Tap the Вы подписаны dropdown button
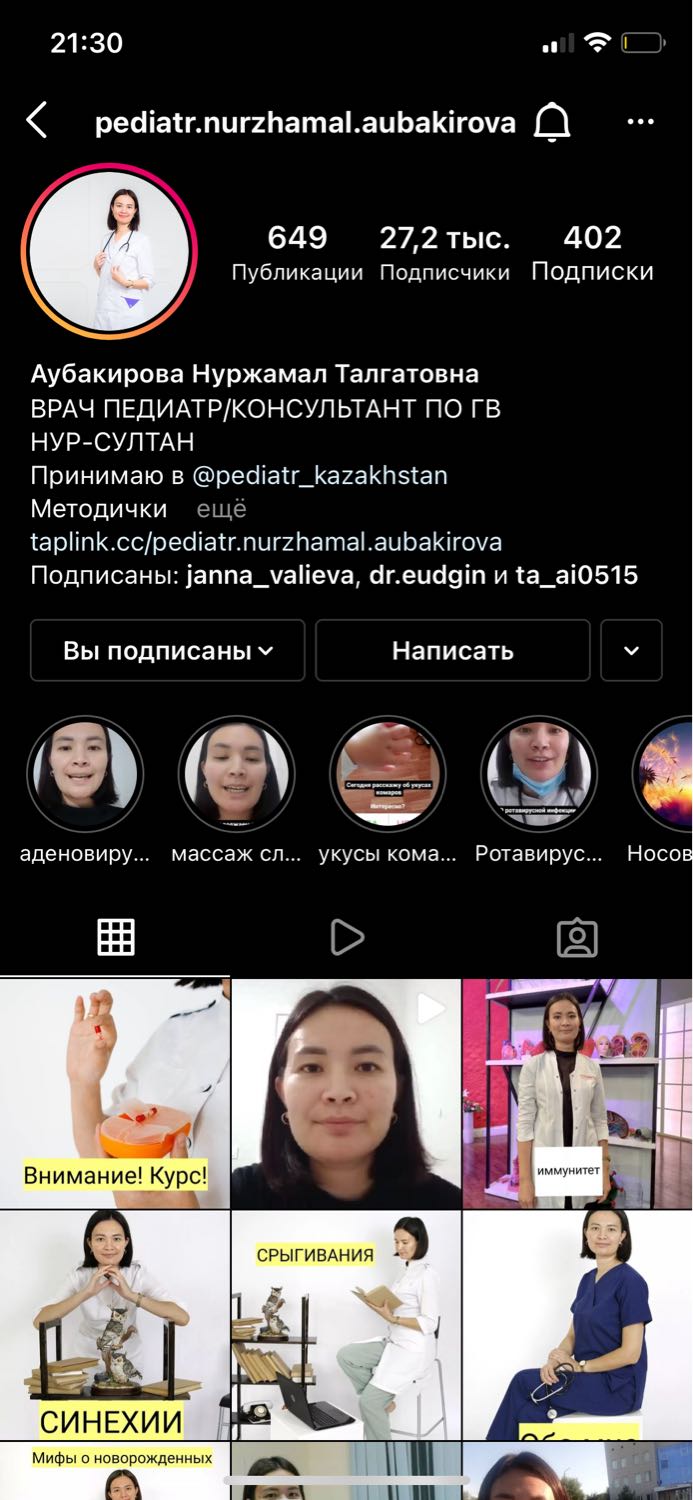The image size is (693, 1500). [168, 650]
